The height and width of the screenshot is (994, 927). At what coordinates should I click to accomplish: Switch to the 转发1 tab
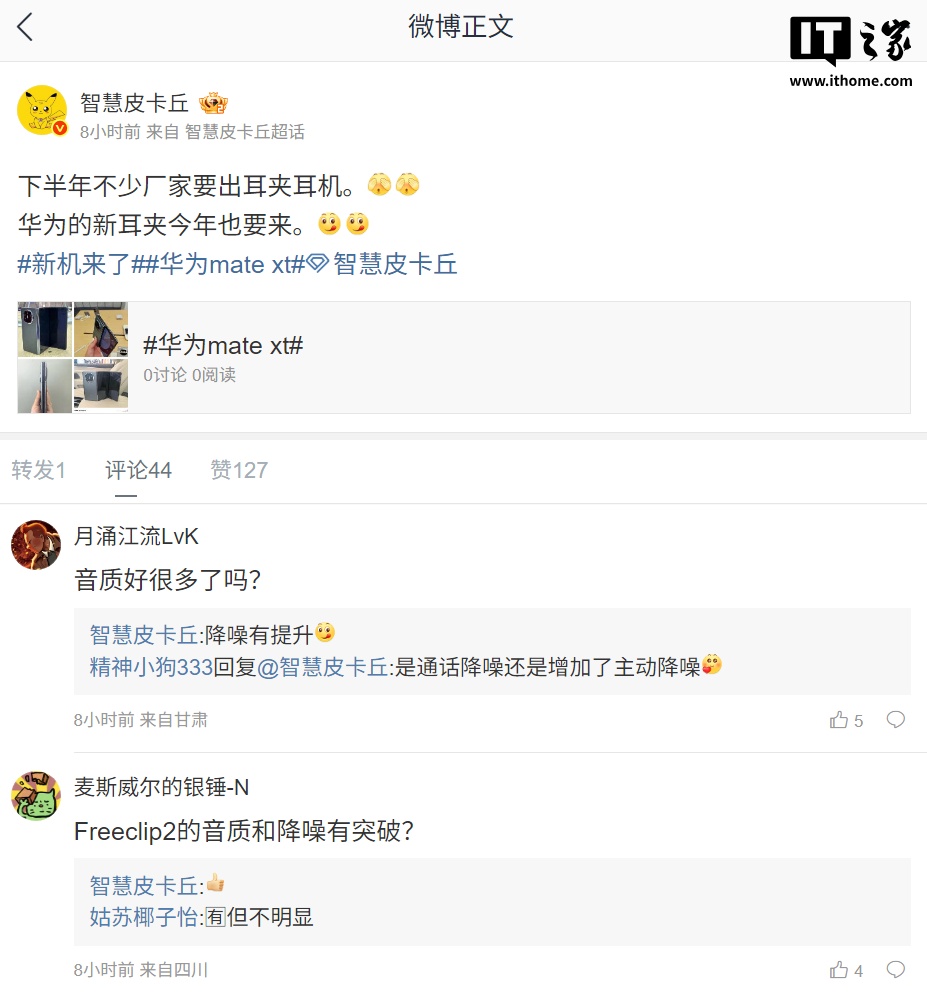39,470
